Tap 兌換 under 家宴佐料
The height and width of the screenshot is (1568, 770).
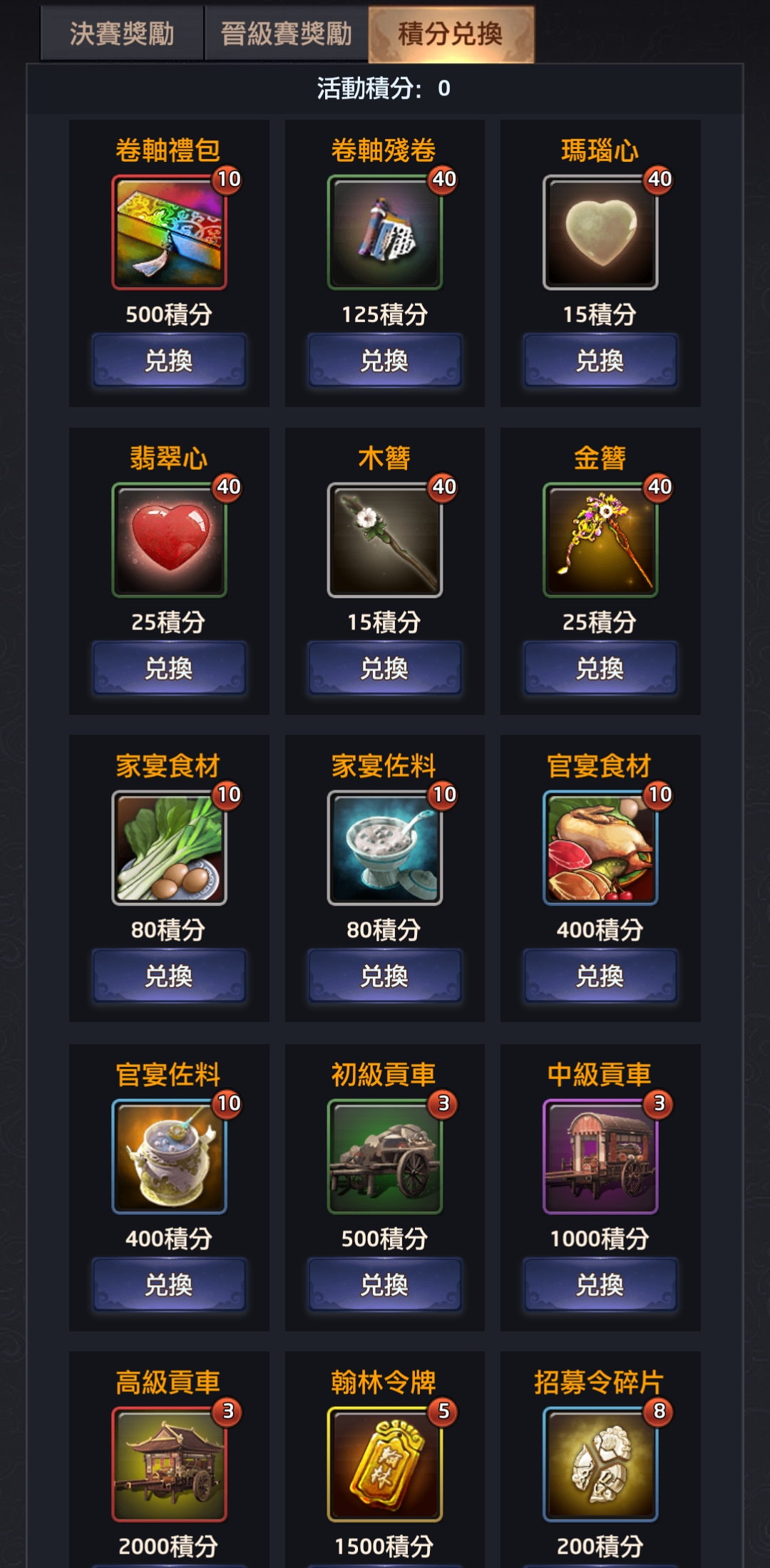coord(384,976)
